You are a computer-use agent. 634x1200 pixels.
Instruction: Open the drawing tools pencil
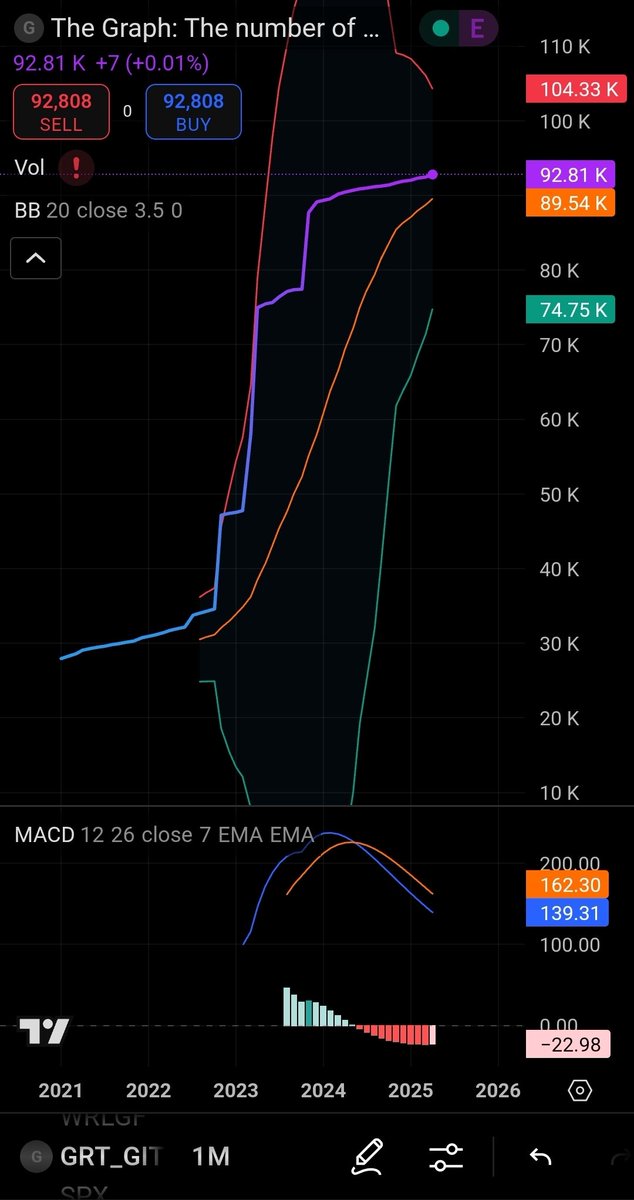(369, 1157)
